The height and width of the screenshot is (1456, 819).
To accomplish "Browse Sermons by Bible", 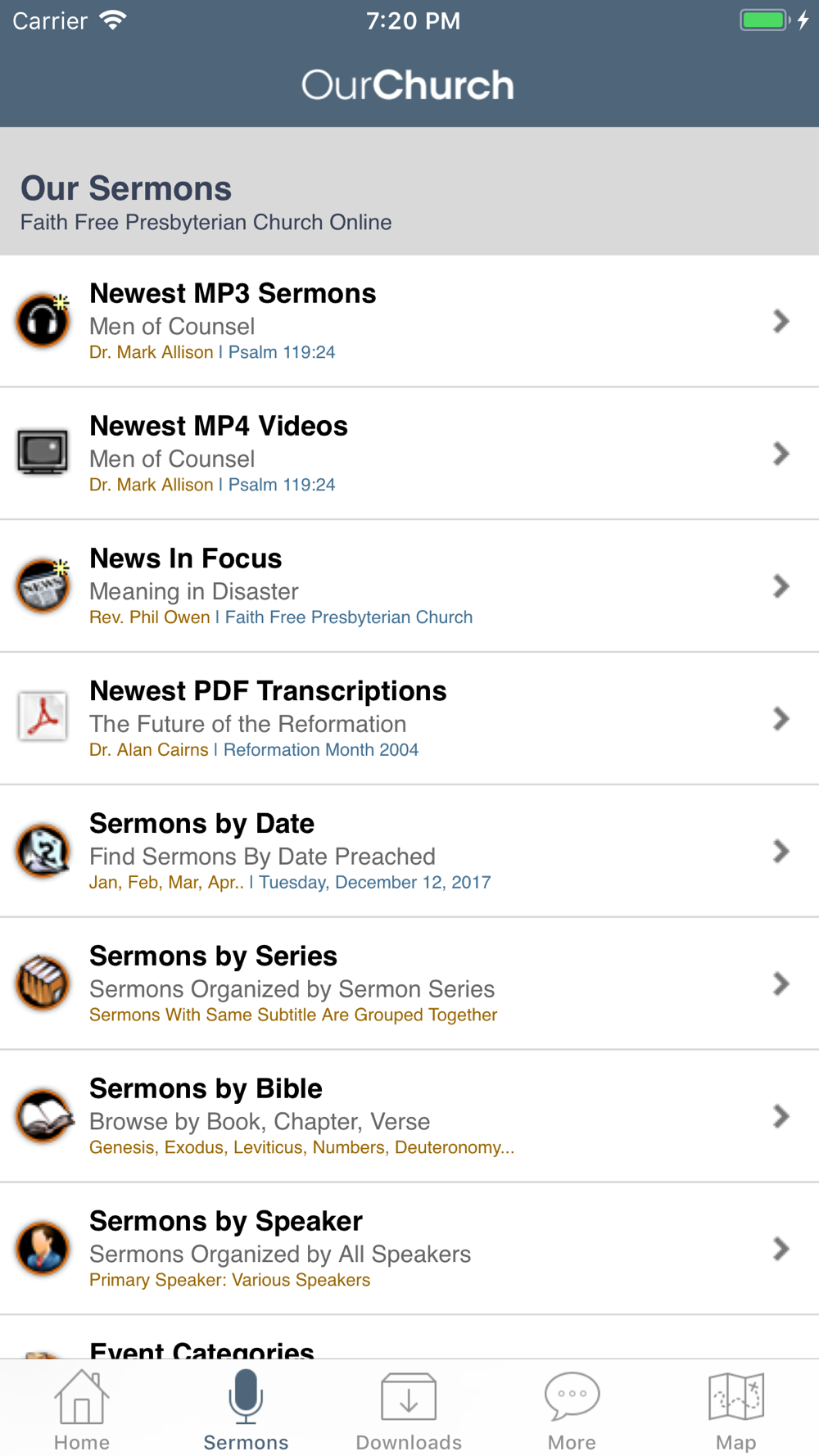I will click(x=409, y=1117).
